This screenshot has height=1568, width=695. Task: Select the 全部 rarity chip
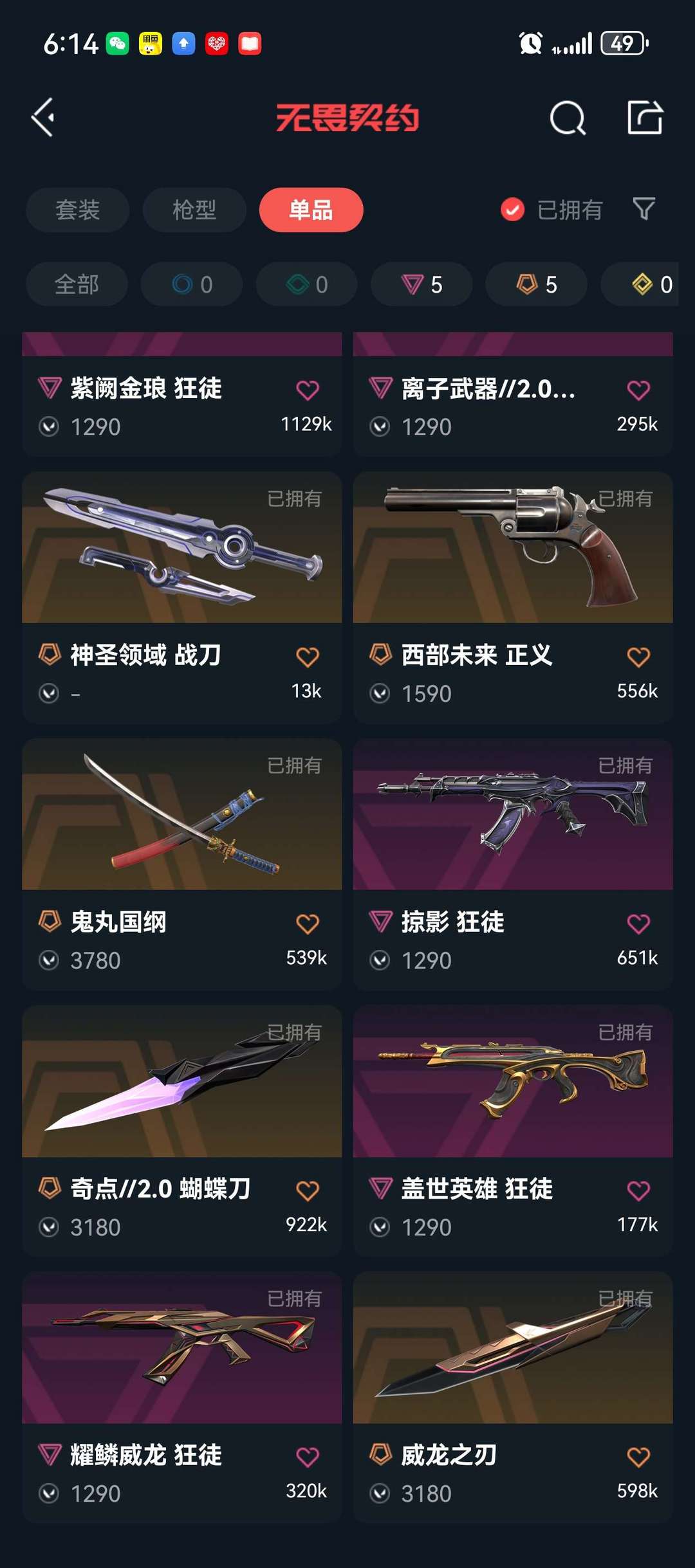(77, 284)
